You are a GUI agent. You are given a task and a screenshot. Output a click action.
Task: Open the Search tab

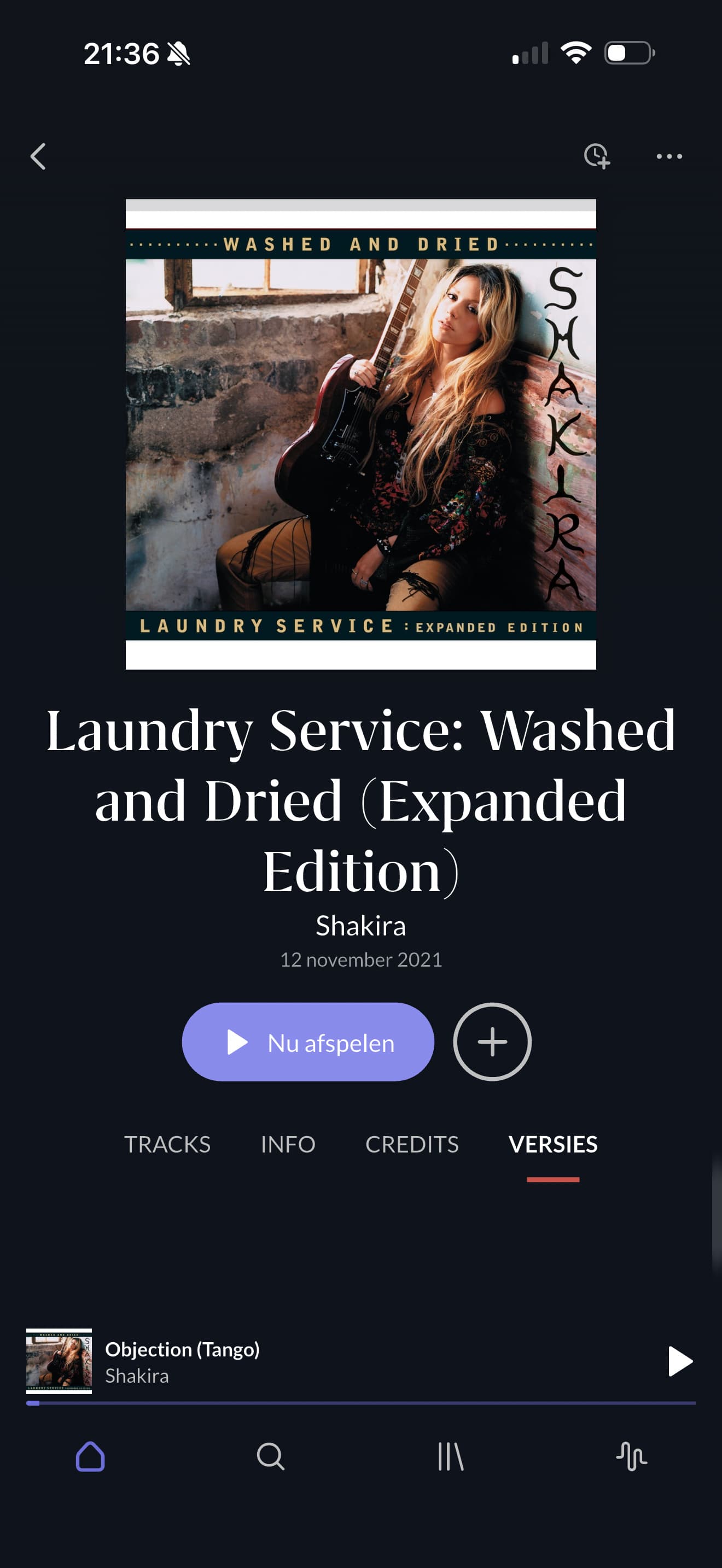270,1456
